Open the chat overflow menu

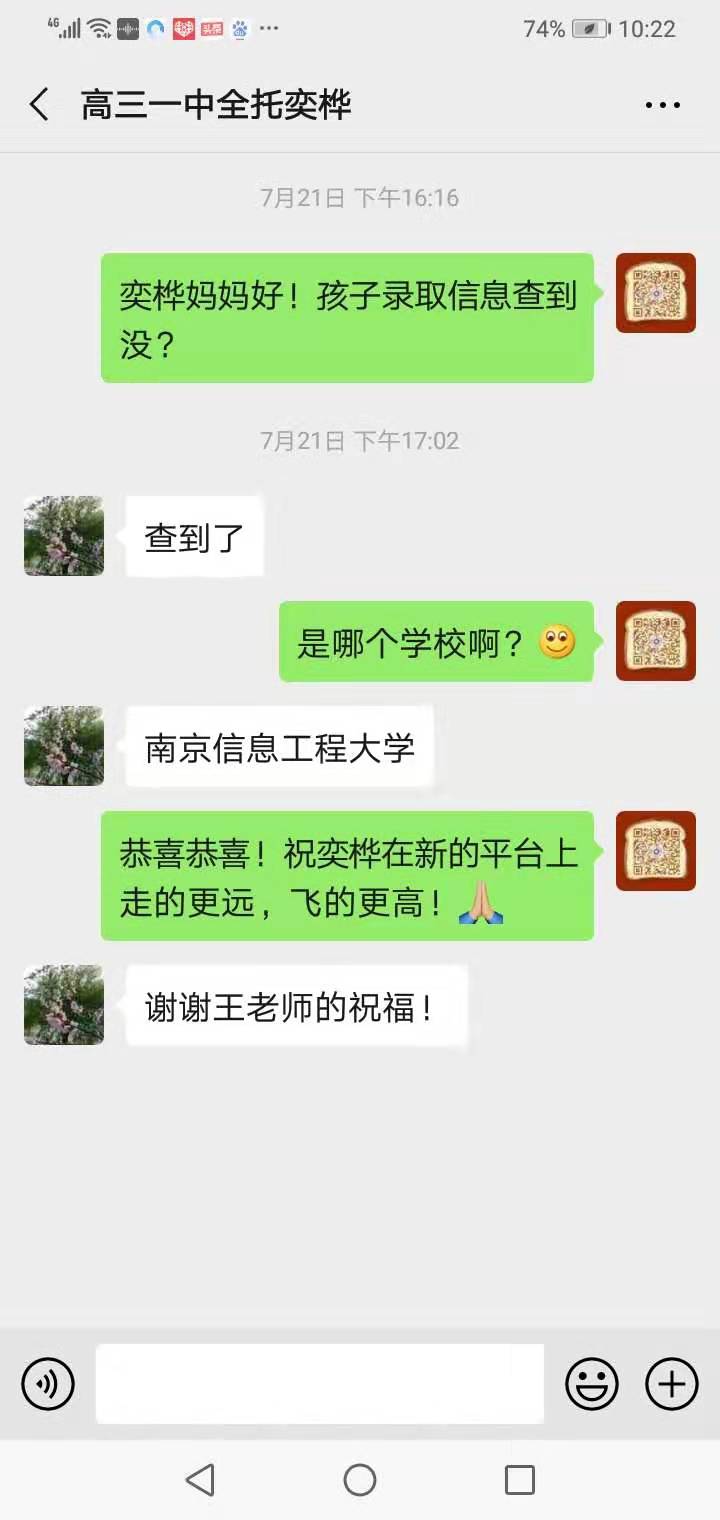[x=662, y=105]
